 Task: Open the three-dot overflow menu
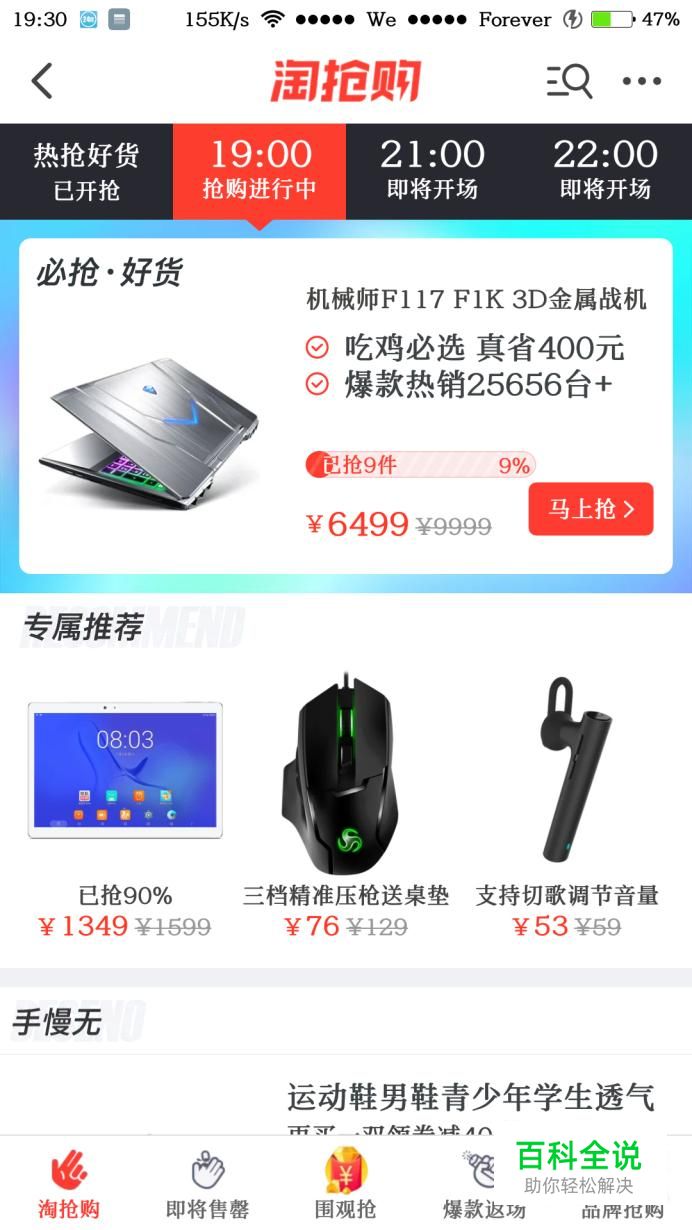(642, 81)
